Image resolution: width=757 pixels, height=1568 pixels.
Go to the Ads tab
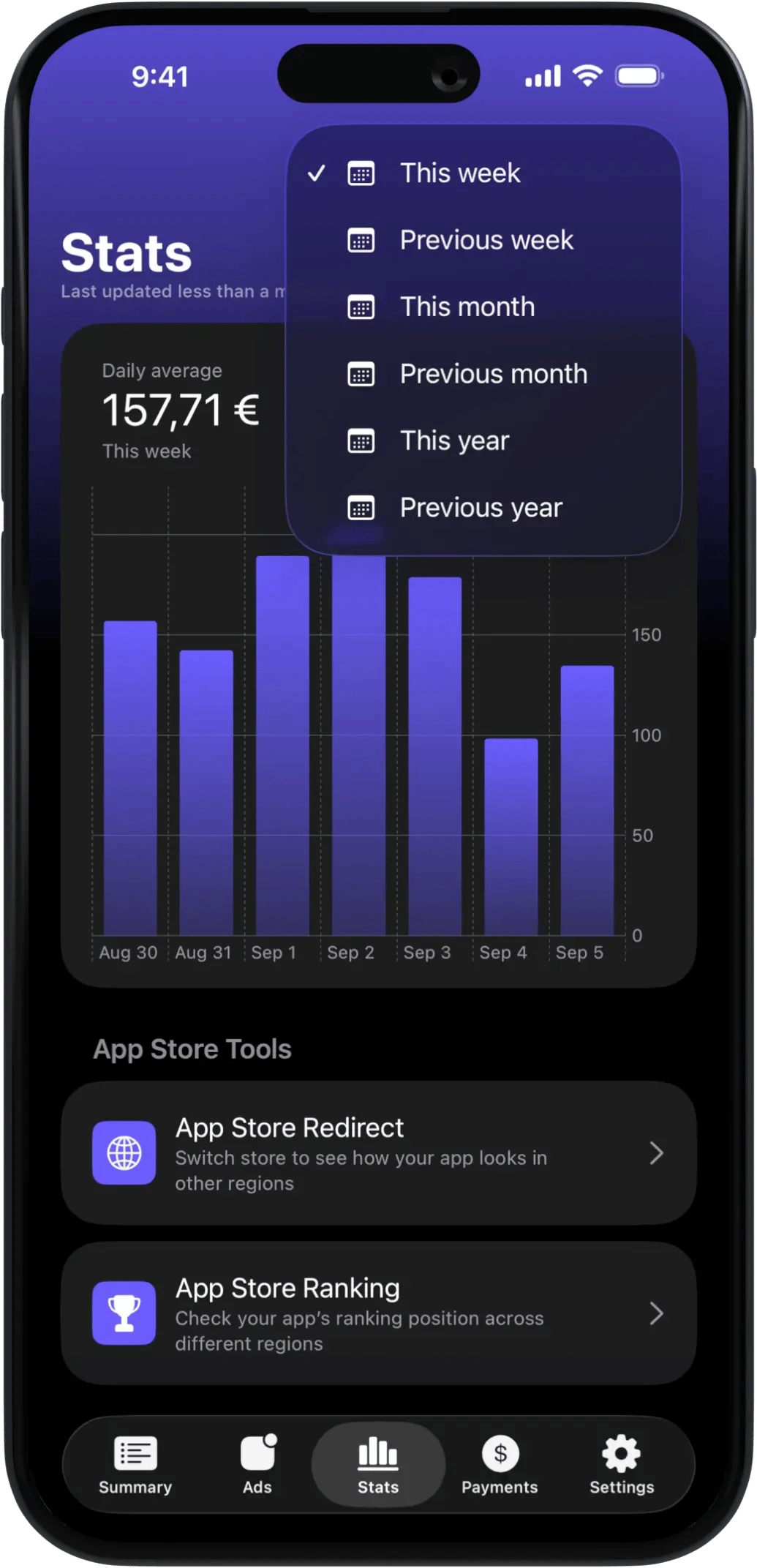(x=257, y=1464)
